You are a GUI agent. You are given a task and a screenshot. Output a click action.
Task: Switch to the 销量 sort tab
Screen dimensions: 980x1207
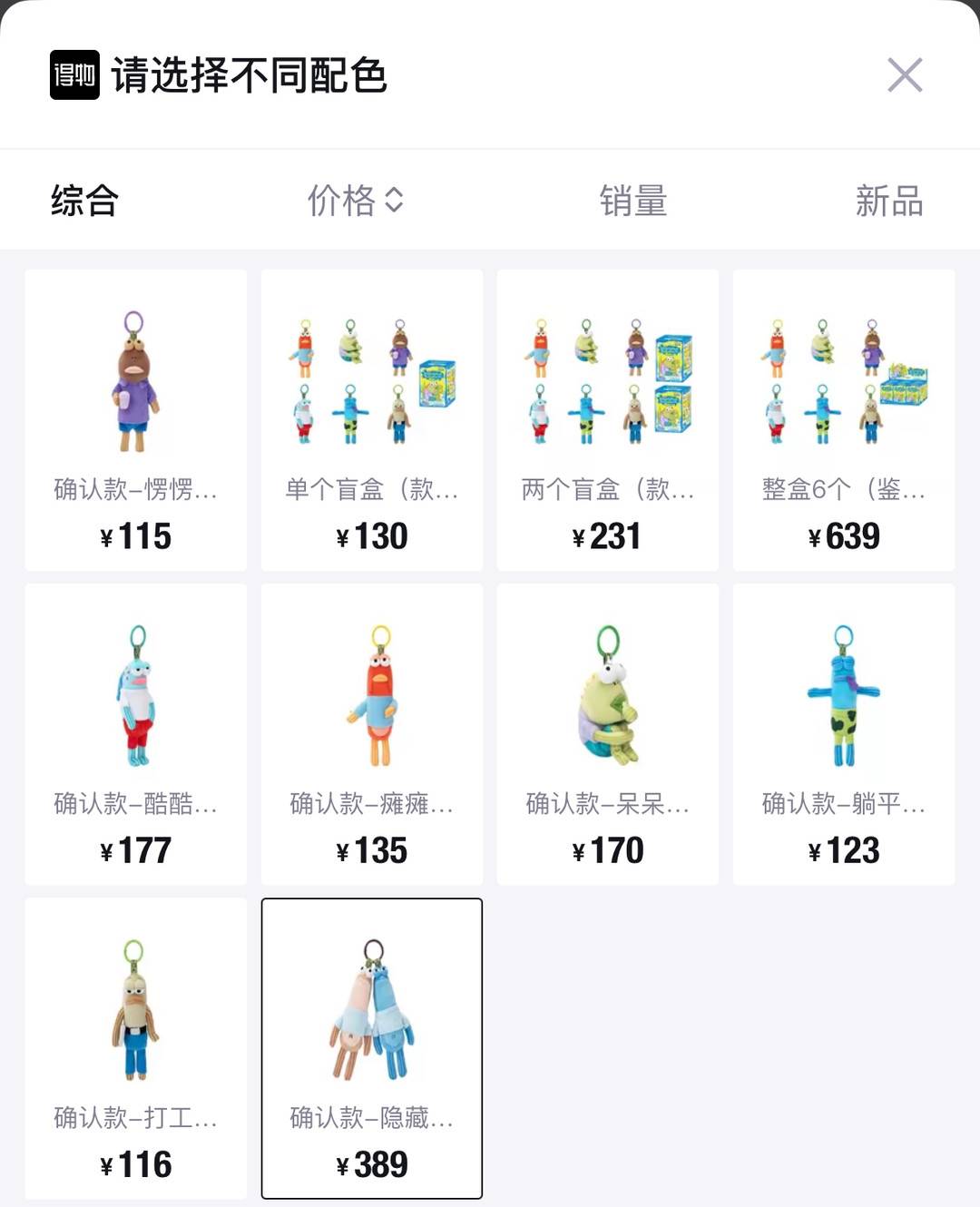633,201
